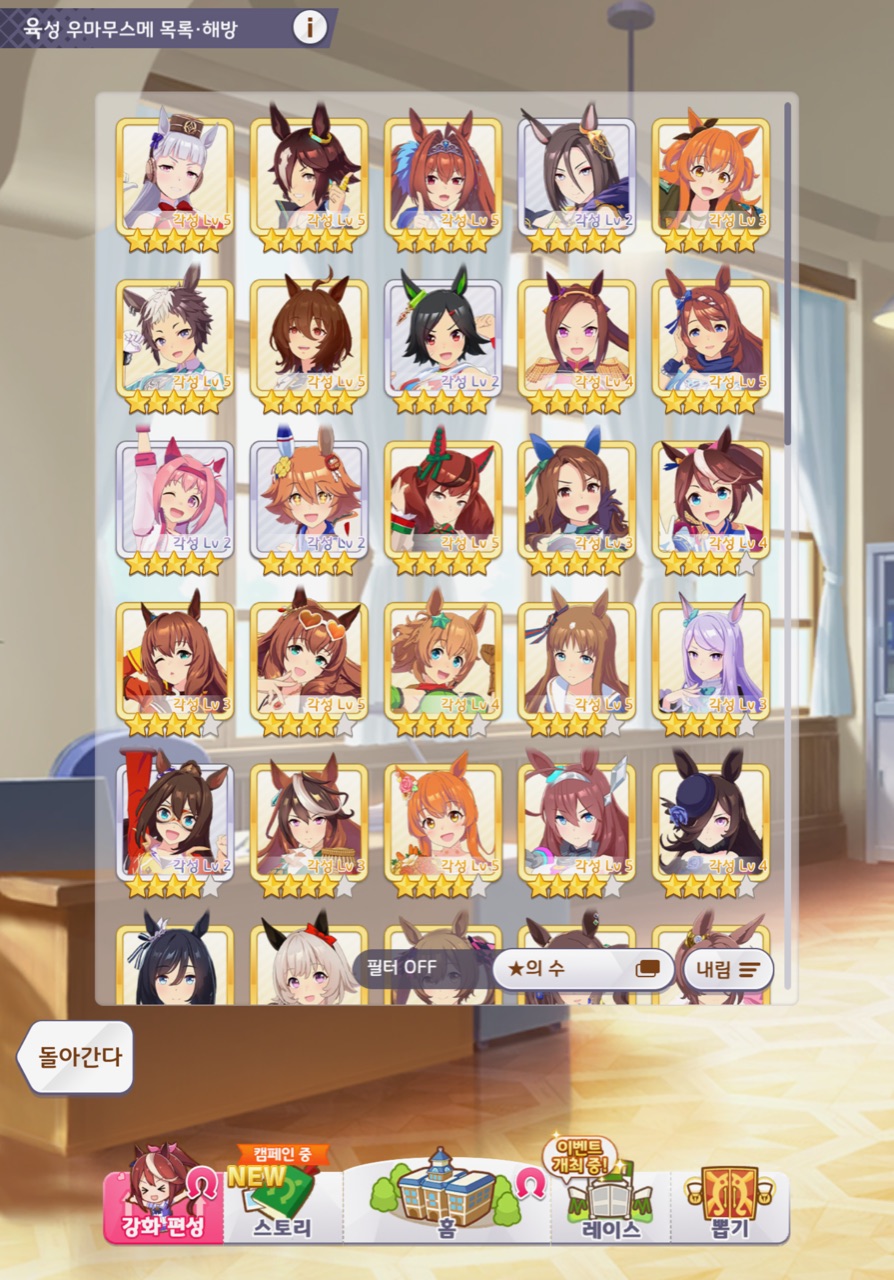
Task: Open the 뽑기 gacha tab
Action: (x=729, y=1207)
